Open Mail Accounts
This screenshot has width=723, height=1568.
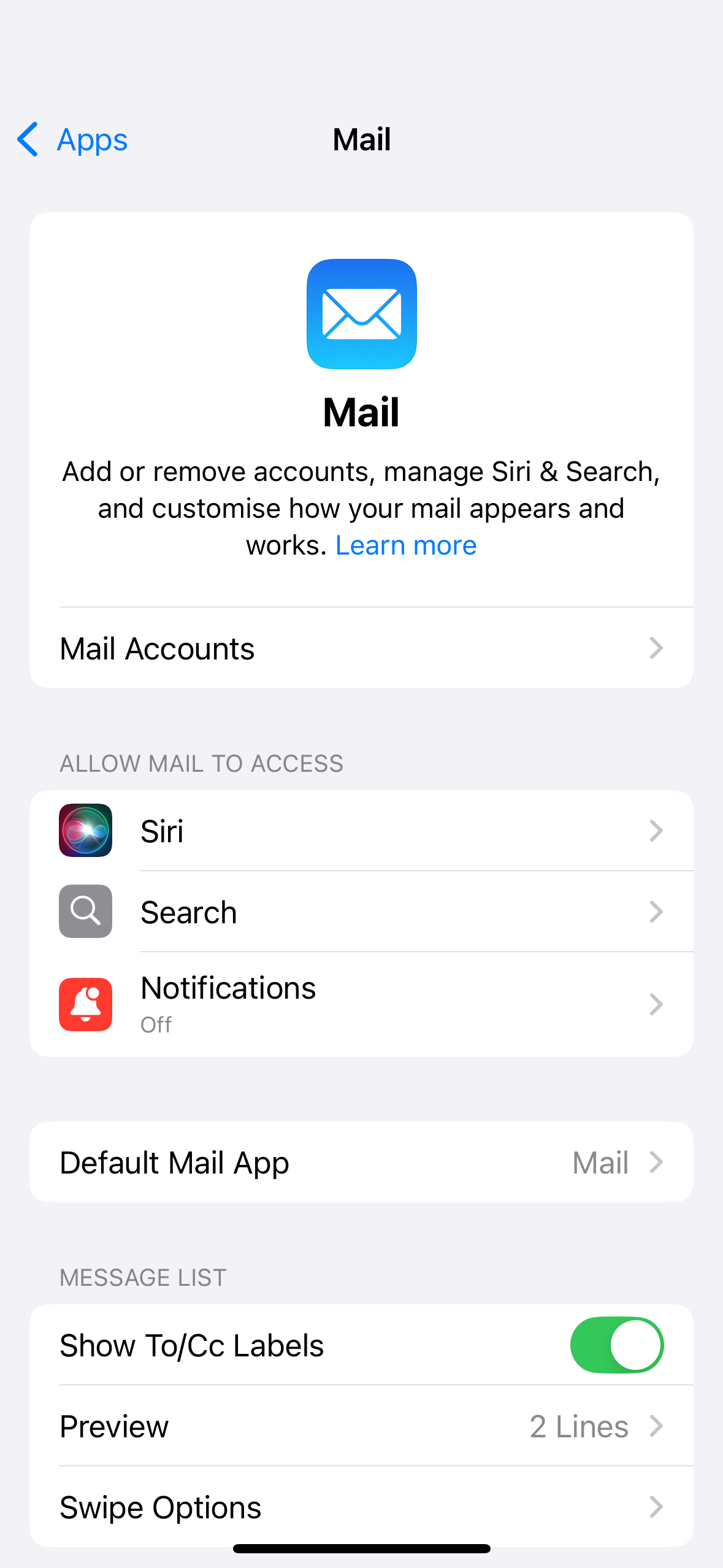coord(361,648)
